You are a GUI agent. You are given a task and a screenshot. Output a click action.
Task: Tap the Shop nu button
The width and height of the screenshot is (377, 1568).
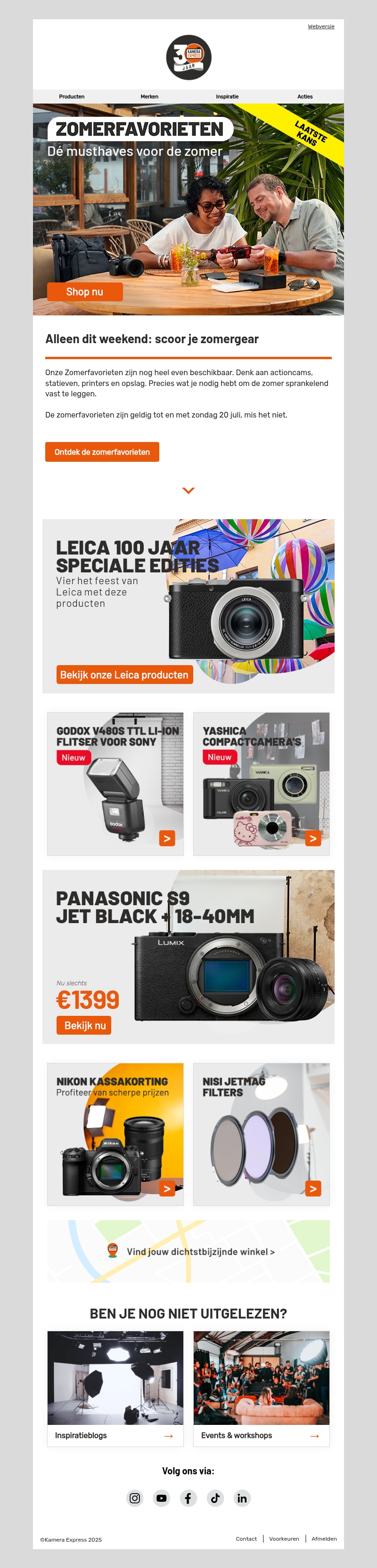tap(85, 291)
